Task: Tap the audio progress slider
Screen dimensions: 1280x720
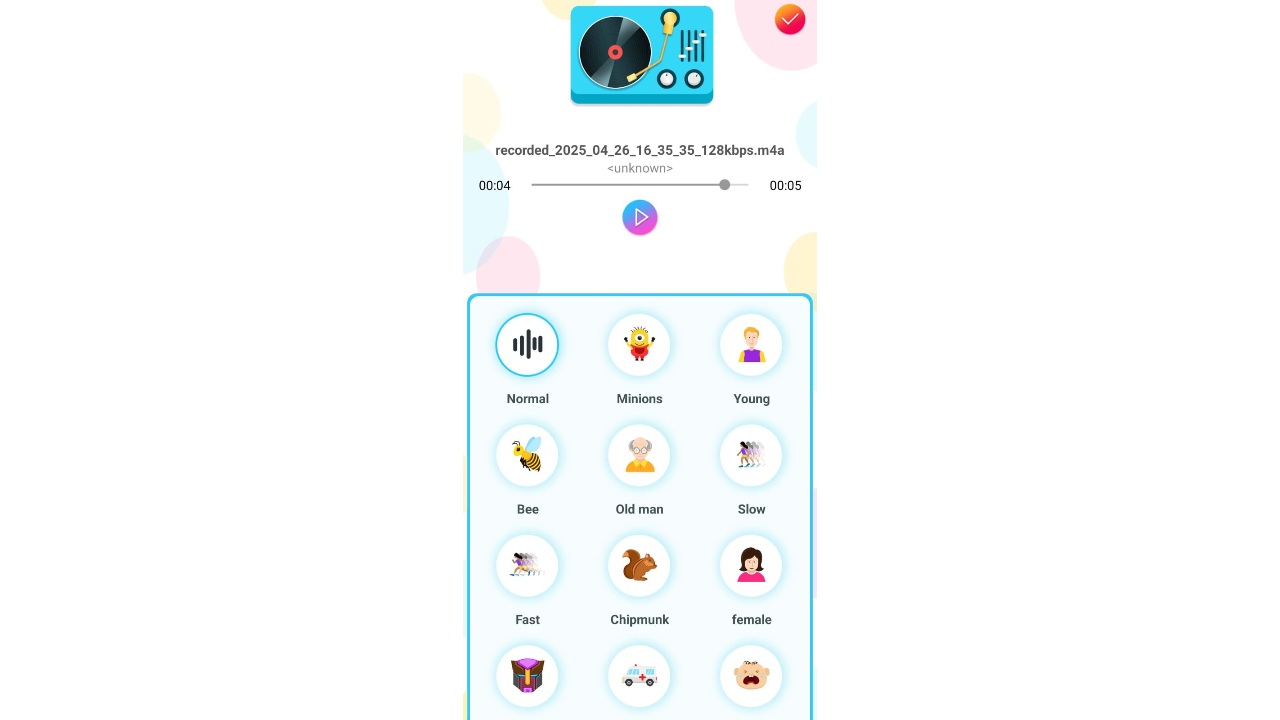Action: 640,185
